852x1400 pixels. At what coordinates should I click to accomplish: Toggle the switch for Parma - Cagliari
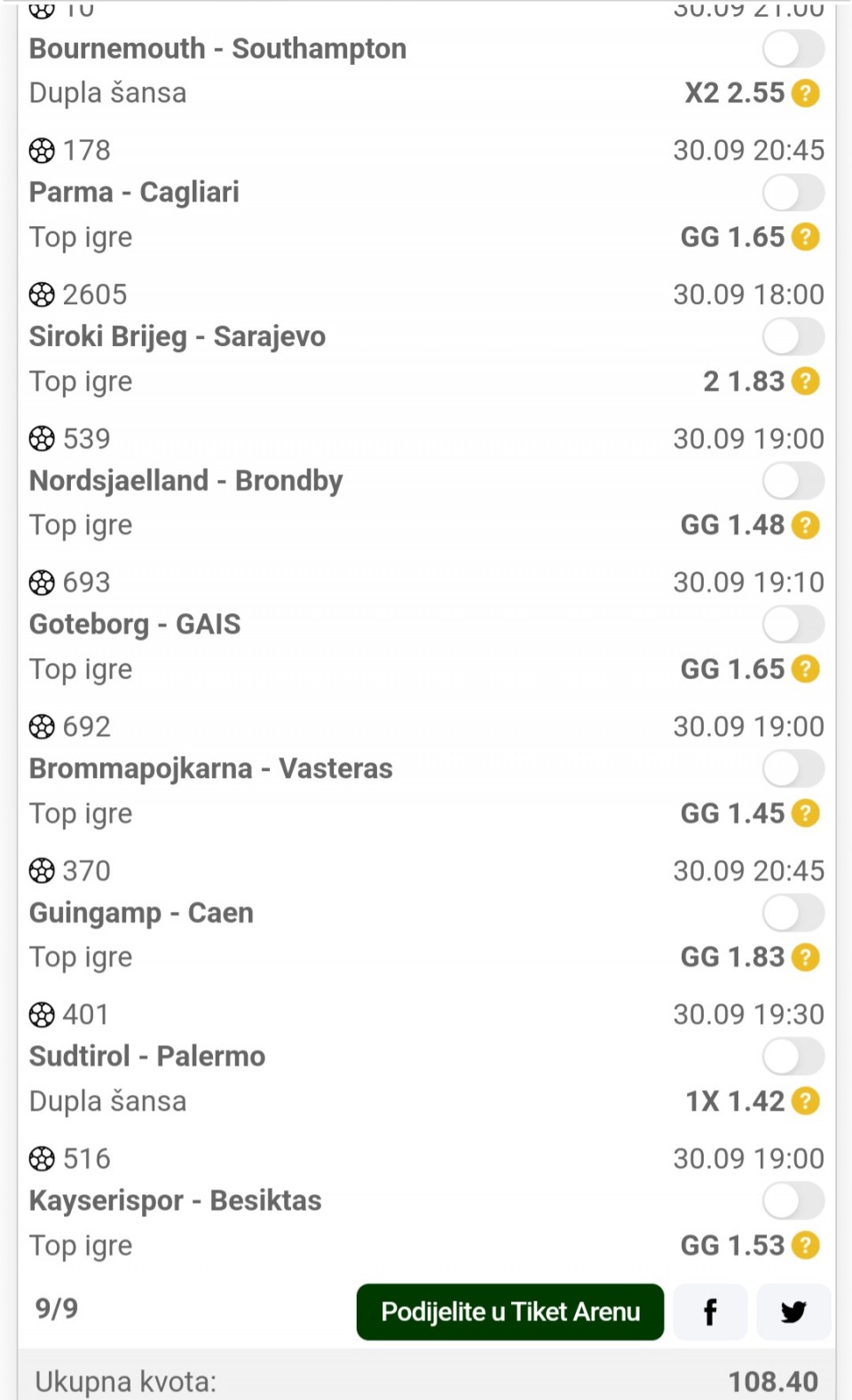coord(793,193)
